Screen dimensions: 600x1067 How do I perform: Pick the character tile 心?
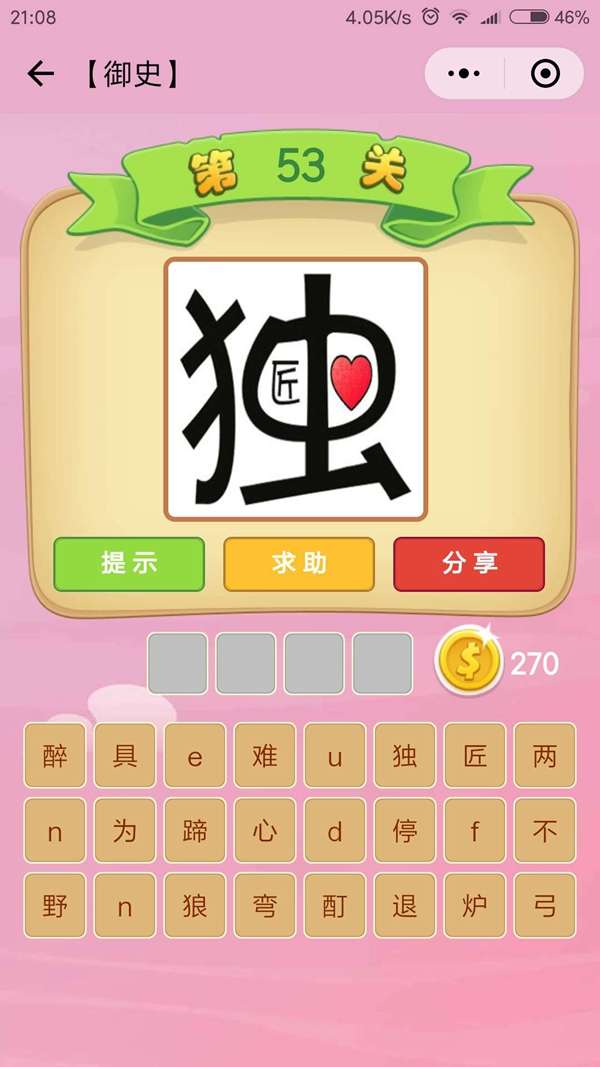[265, 830]
